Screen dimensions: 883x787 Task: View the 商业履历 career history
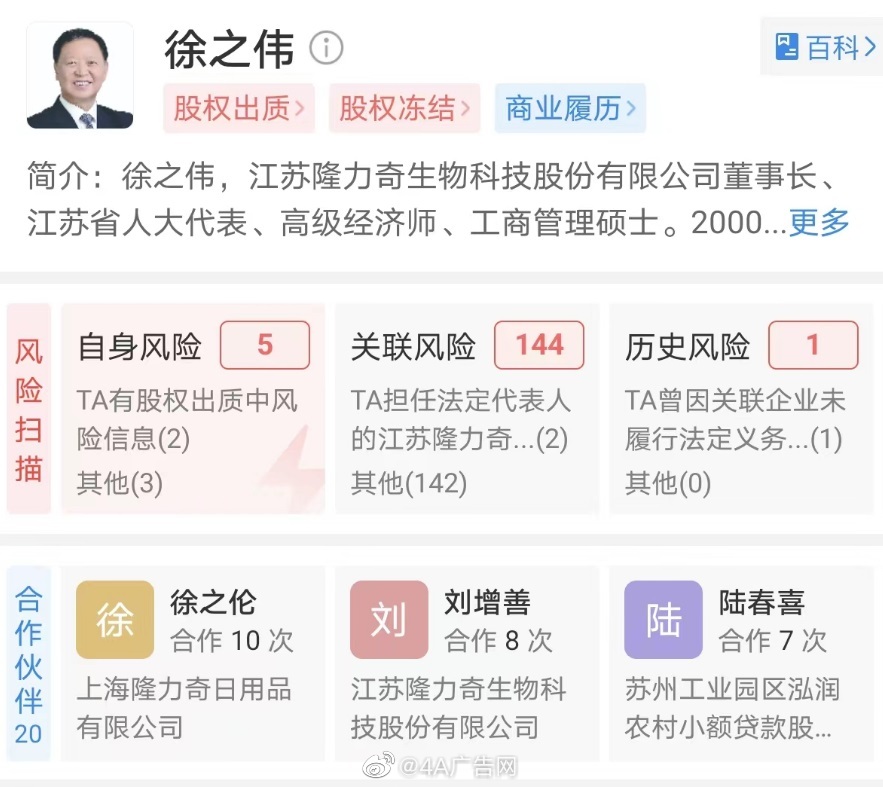point(570,108)
